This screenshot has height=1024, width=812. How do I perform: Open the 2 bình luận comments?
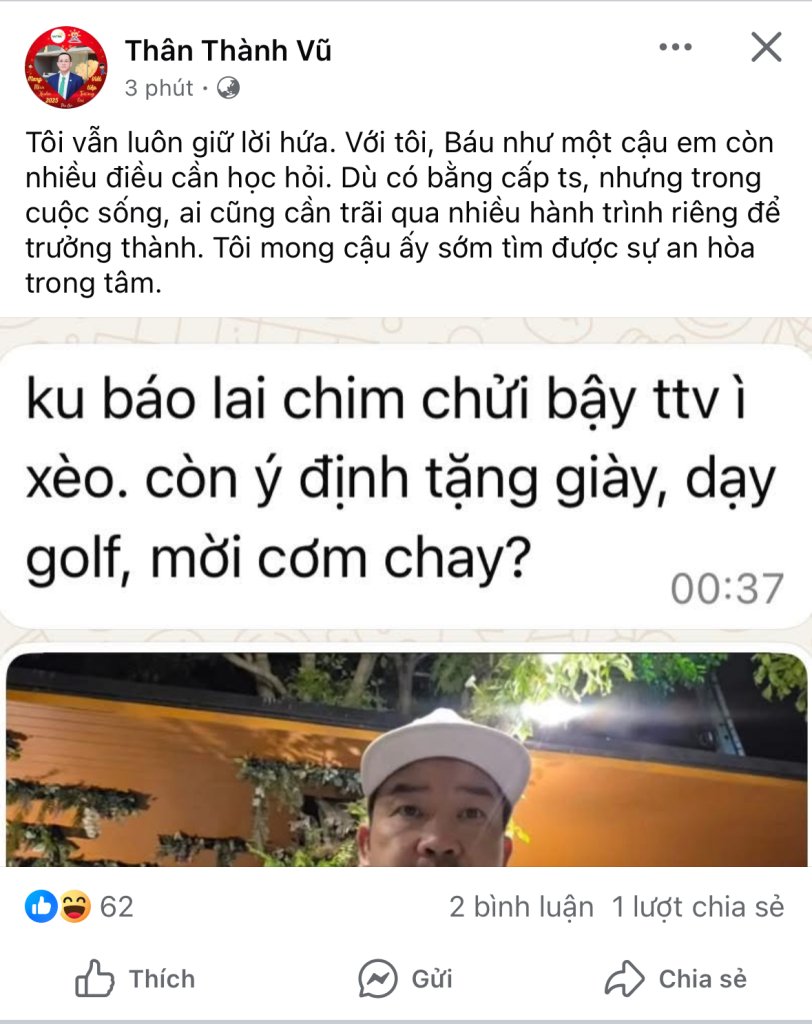[x=521, y=907]
